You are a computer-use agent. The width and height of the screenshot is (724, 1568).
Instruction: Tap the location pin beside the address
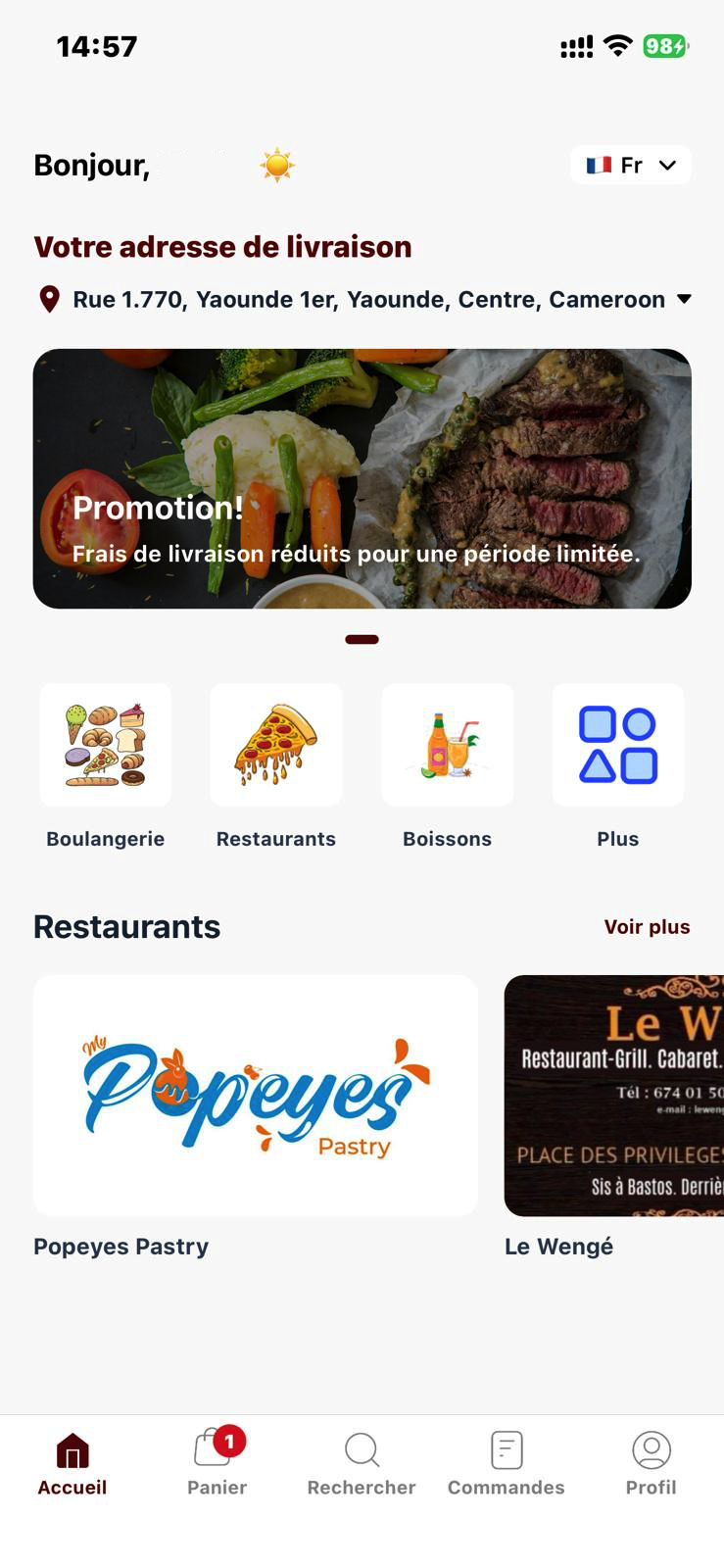tap(49, 299)
